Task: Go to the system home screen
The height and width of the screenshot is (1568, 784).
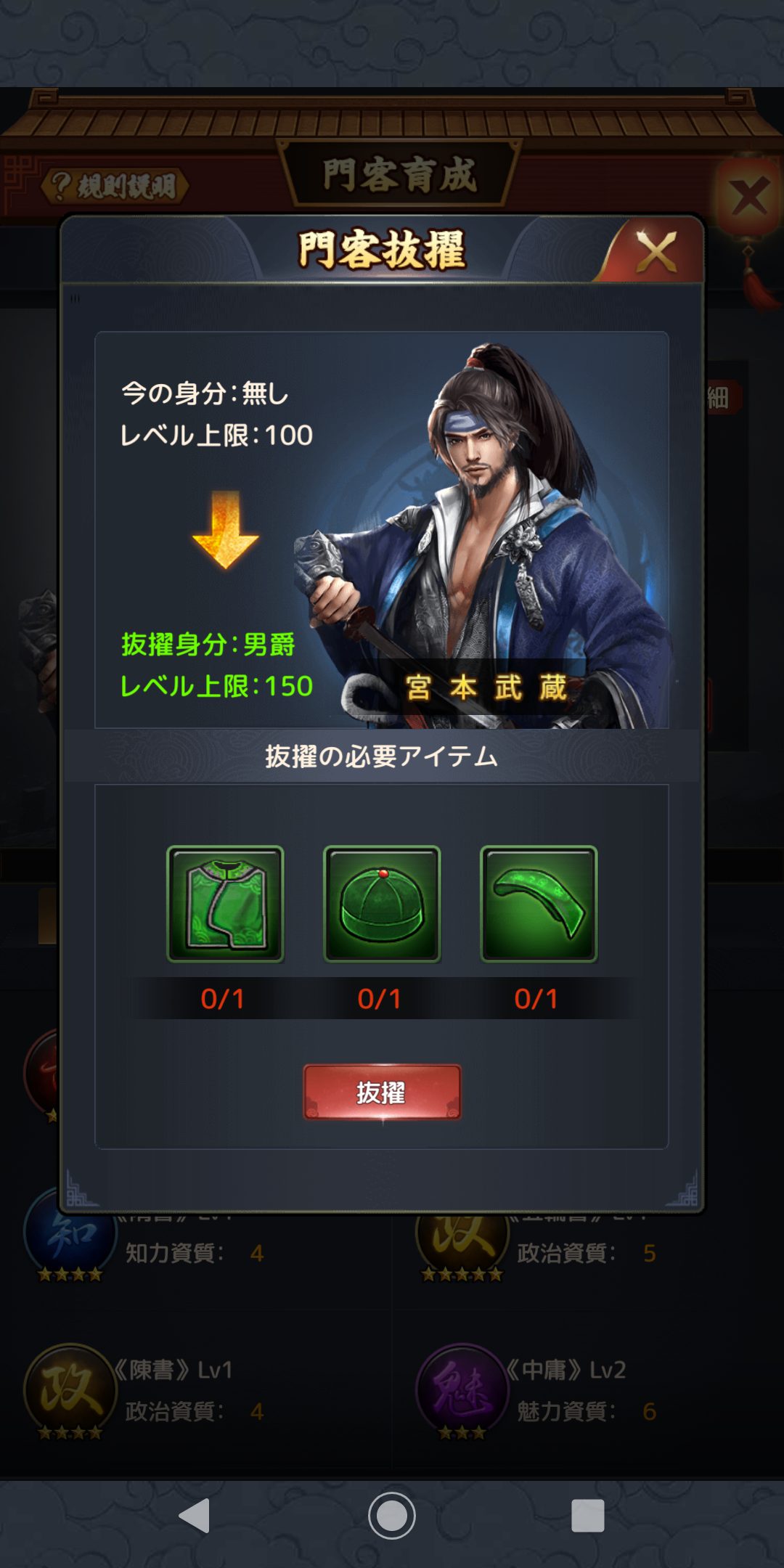Action: click(392, 1516)
